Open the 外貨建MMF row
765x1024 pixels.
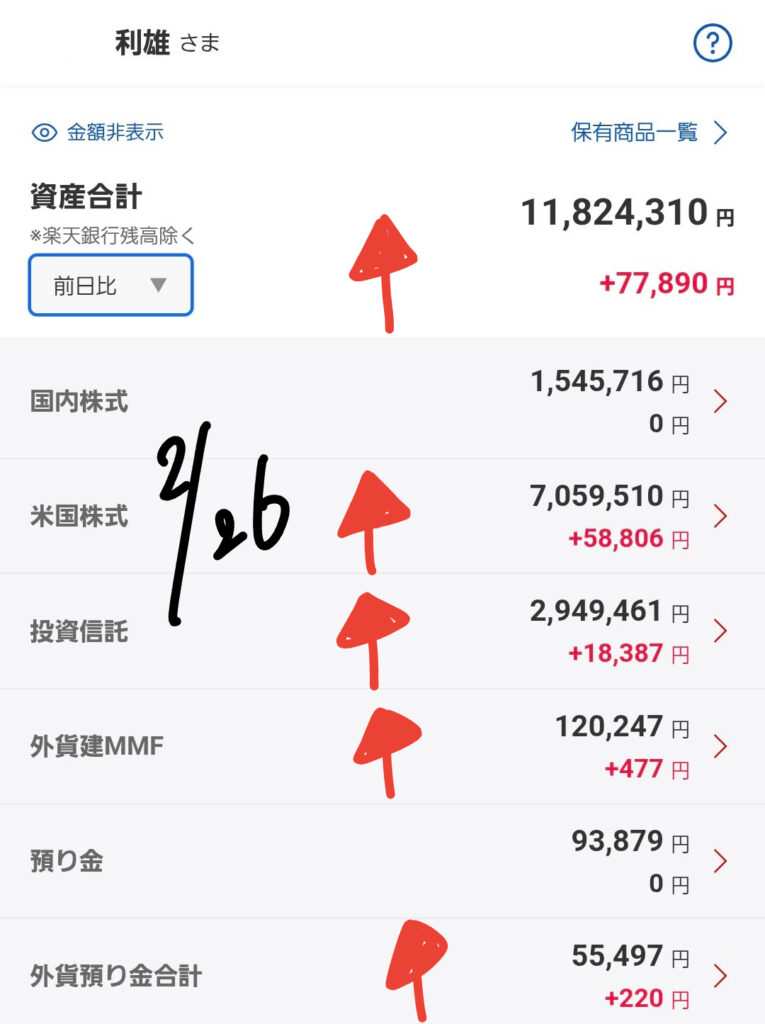pyautogui.click(x=382, y=747)
